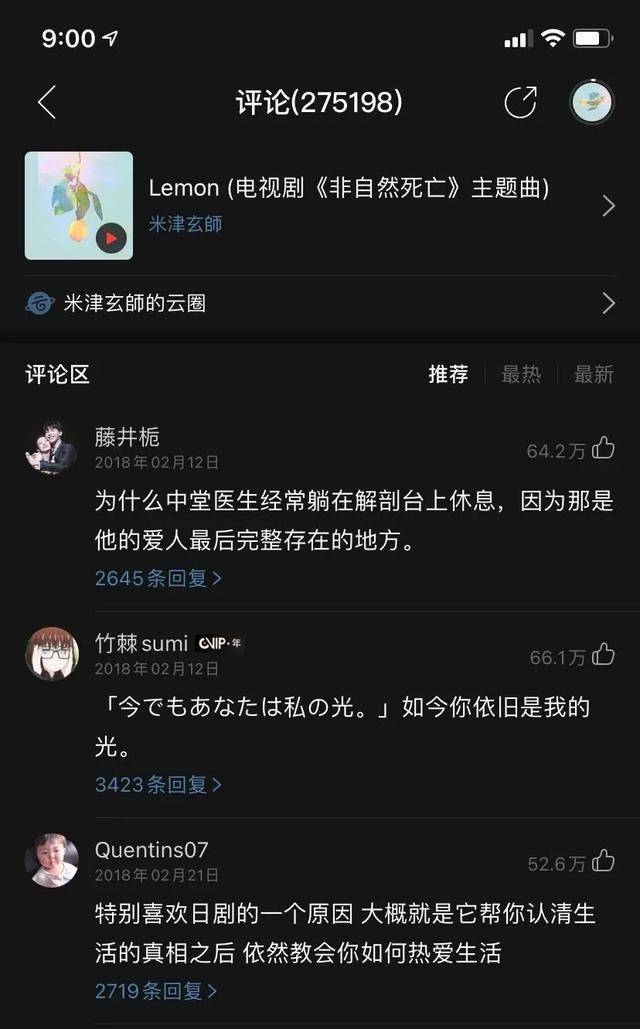The width and height of the screenshot is (640, 1029).
Task: Open the now playing disc icon
Action: click(591, 102)
